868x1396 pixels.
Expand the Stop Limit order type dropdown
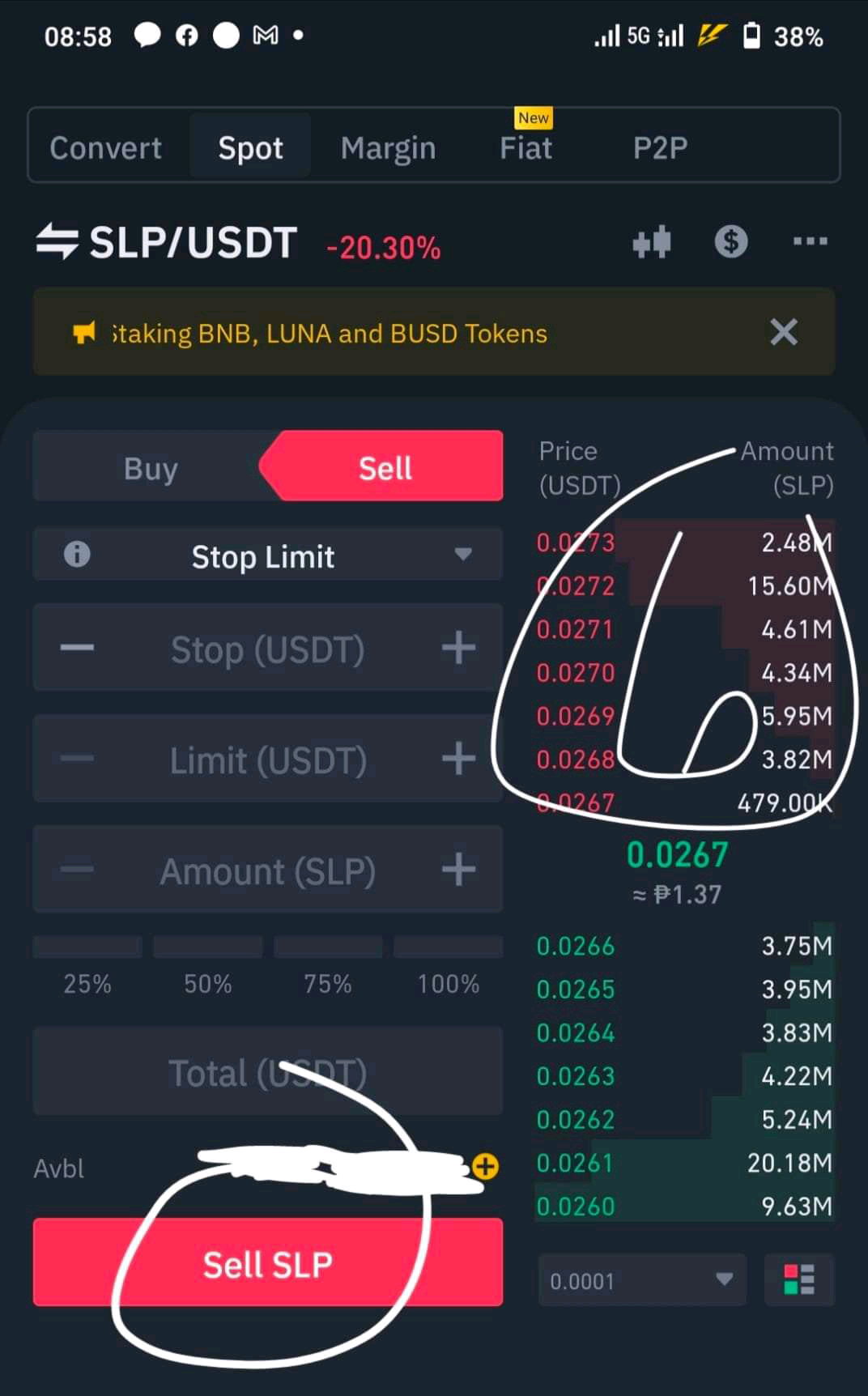pyautogui.click(x=268, y=555)
